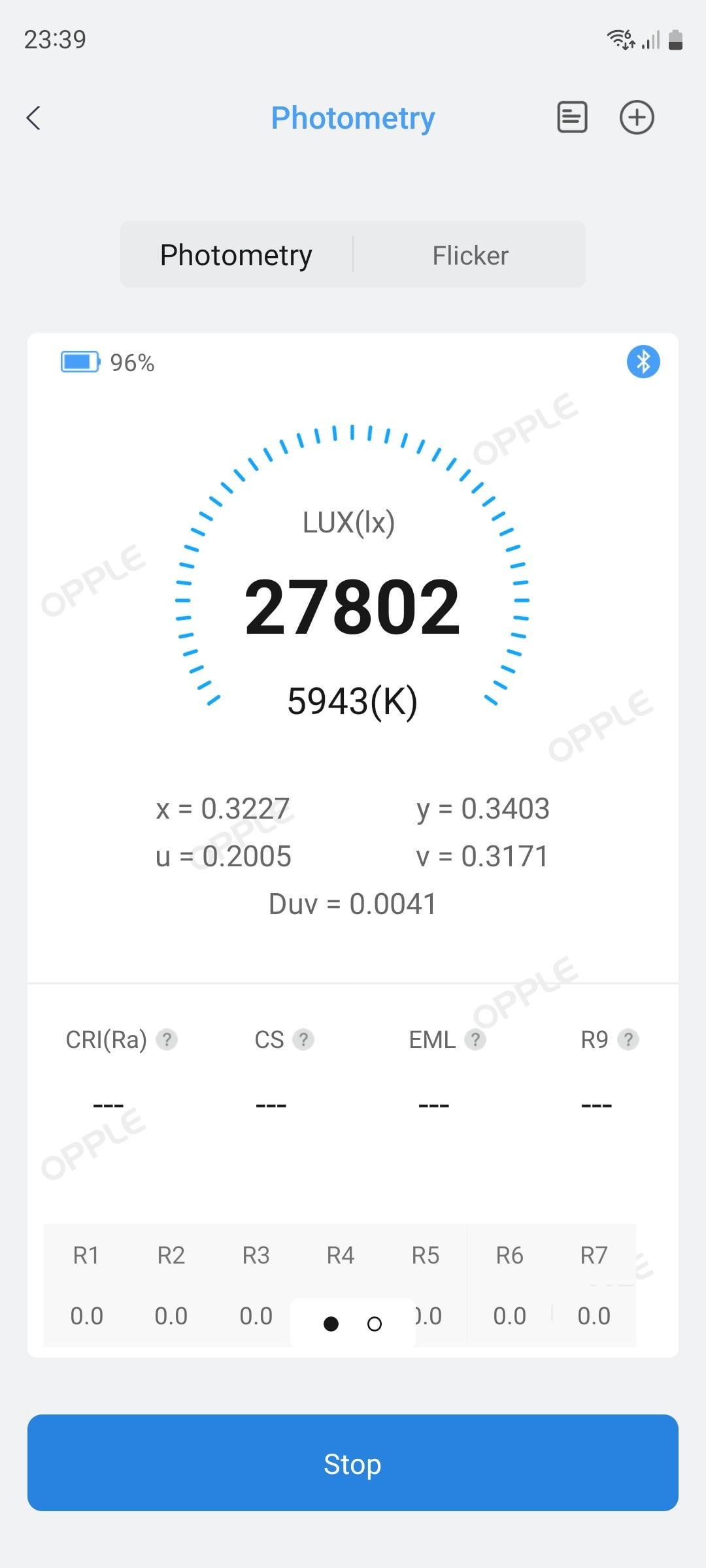Switch to the Flicker tab
Image resolution: width=706 pixels, height=1568 pixels.
[470, 255]
